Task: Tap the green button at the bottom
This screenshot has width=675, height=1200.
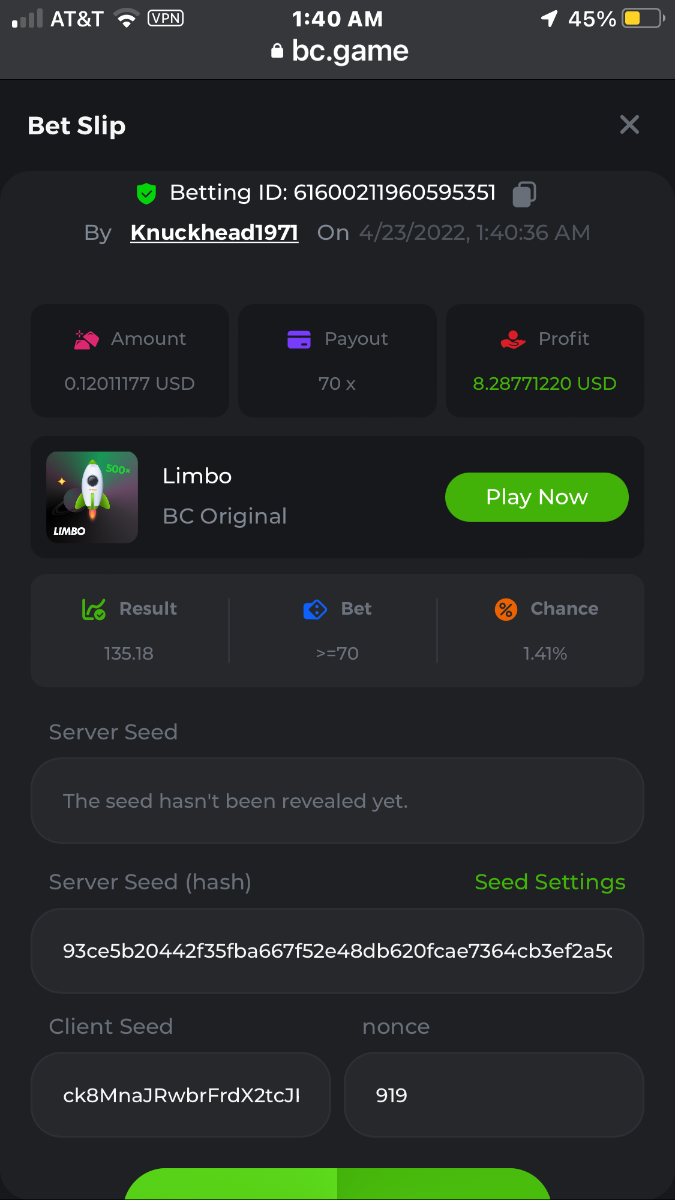Action: tap(337, 1186)
